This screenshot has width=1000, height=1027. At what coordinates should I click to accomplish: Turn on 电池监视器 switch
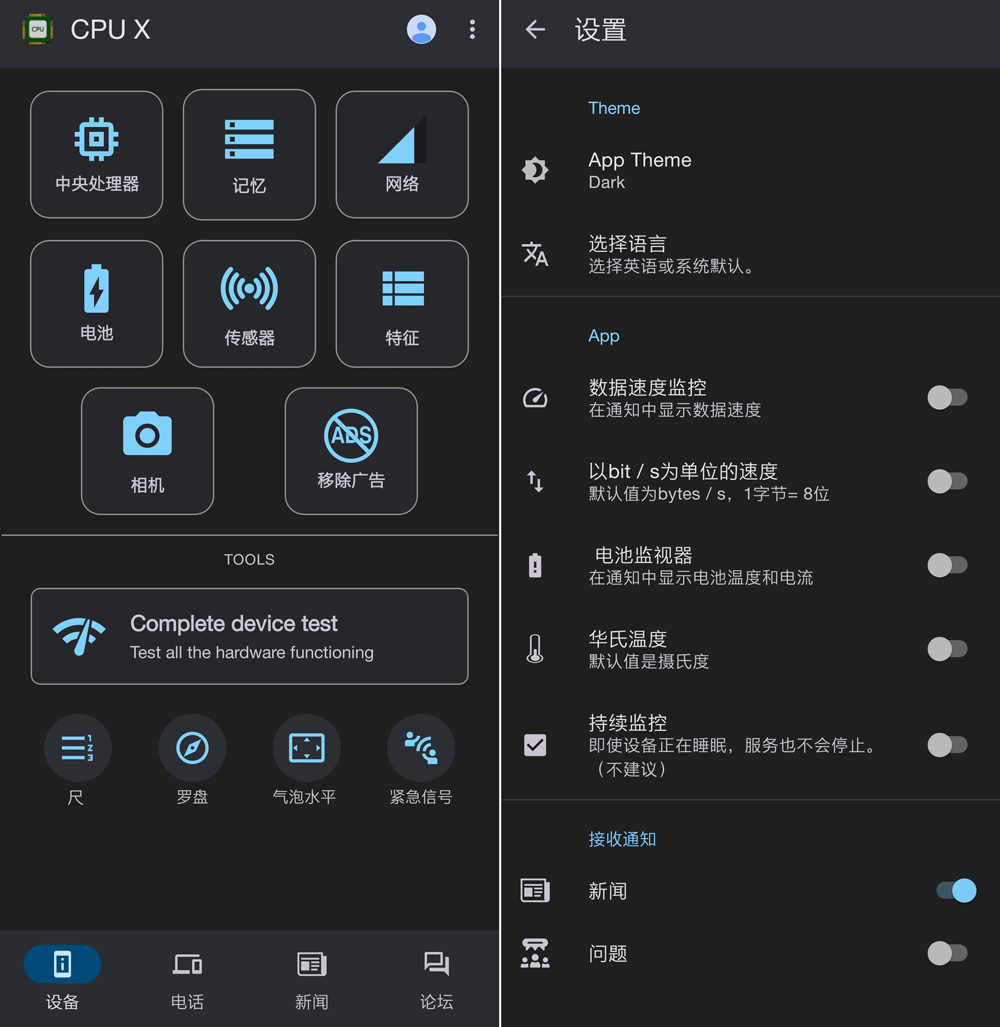tap(946, 565)
